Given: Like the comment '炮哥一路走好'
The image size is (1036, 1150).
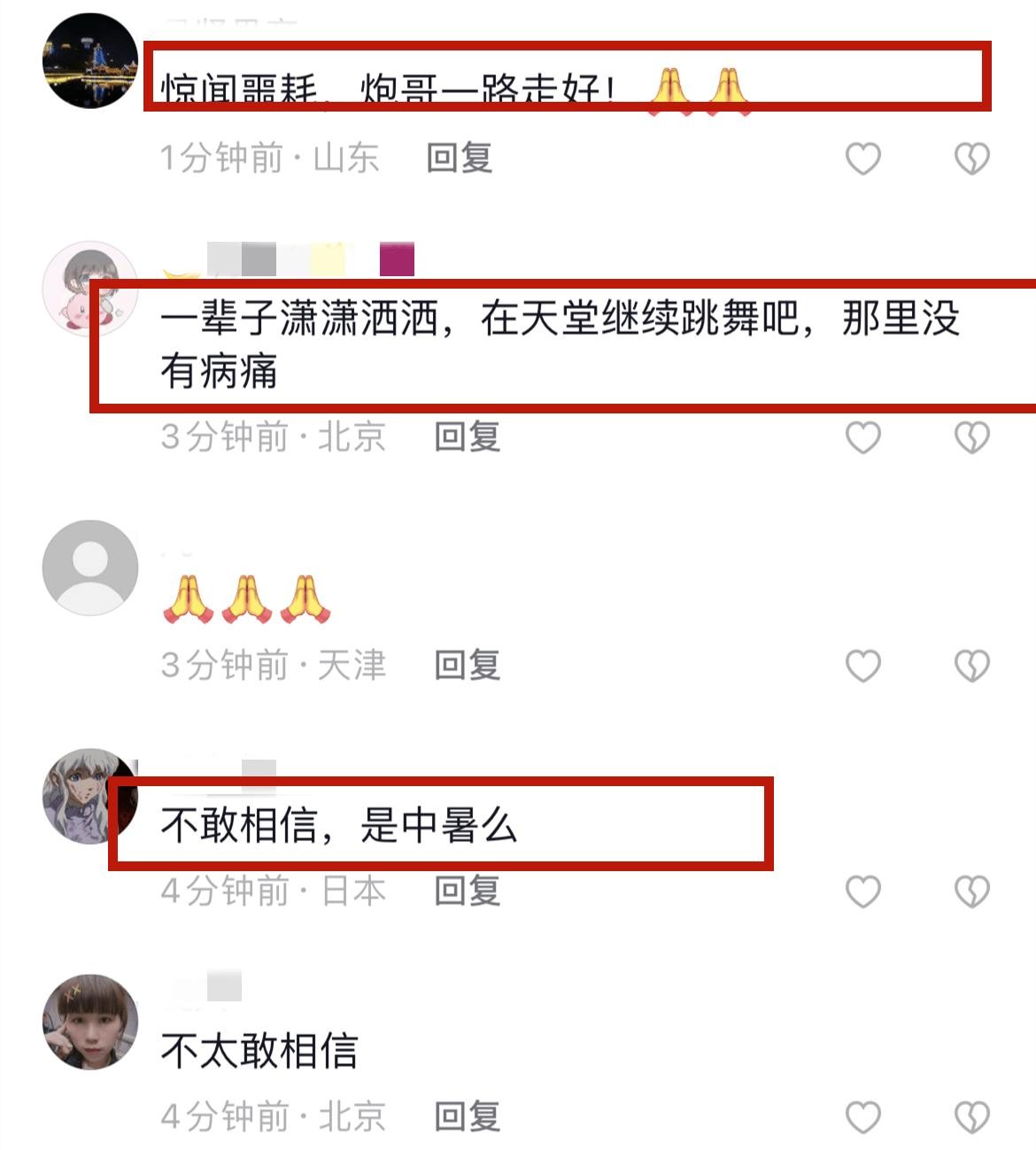Looking at the screenshot, I should click(x=862, y=159).
